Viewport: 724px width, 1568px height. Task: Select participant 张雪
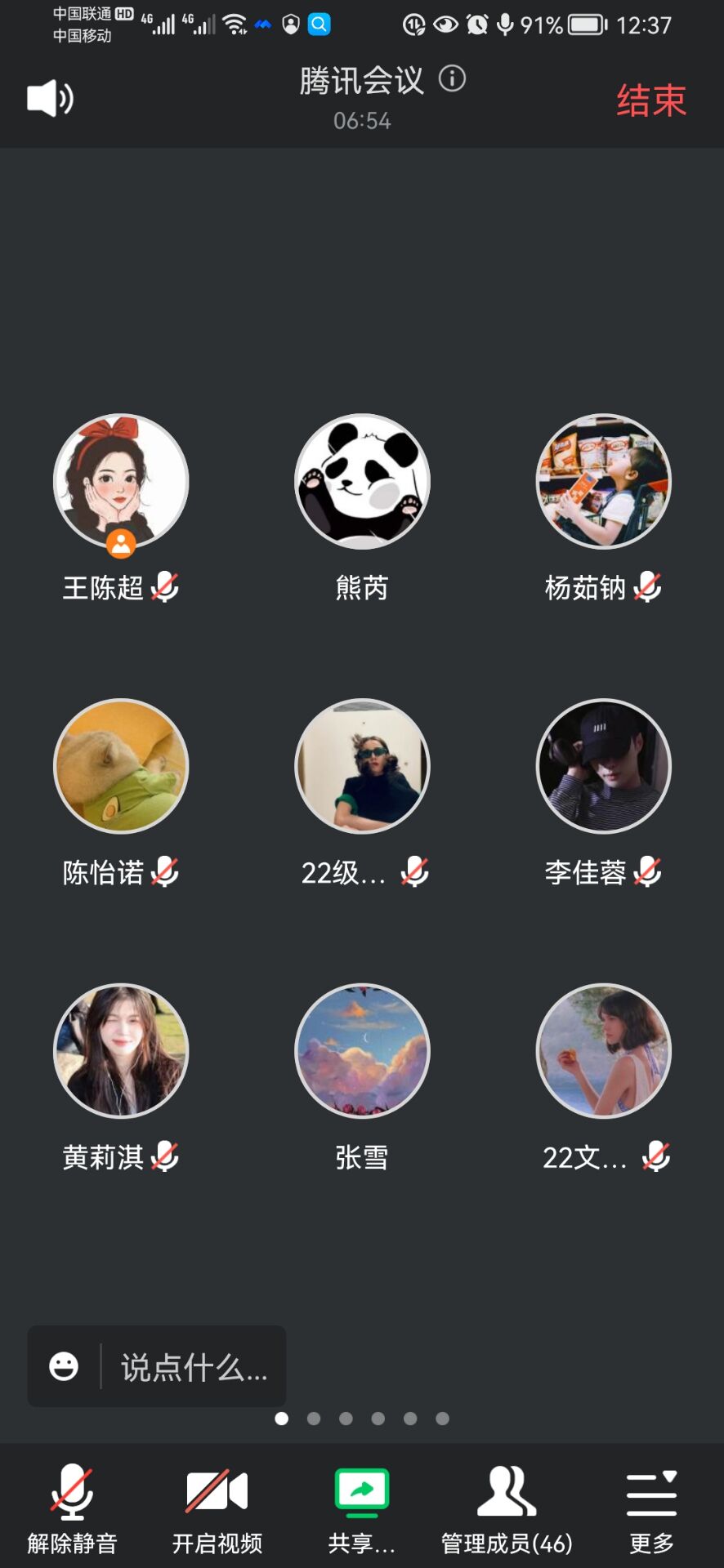pyautogui.click(x=362, y=1050)
